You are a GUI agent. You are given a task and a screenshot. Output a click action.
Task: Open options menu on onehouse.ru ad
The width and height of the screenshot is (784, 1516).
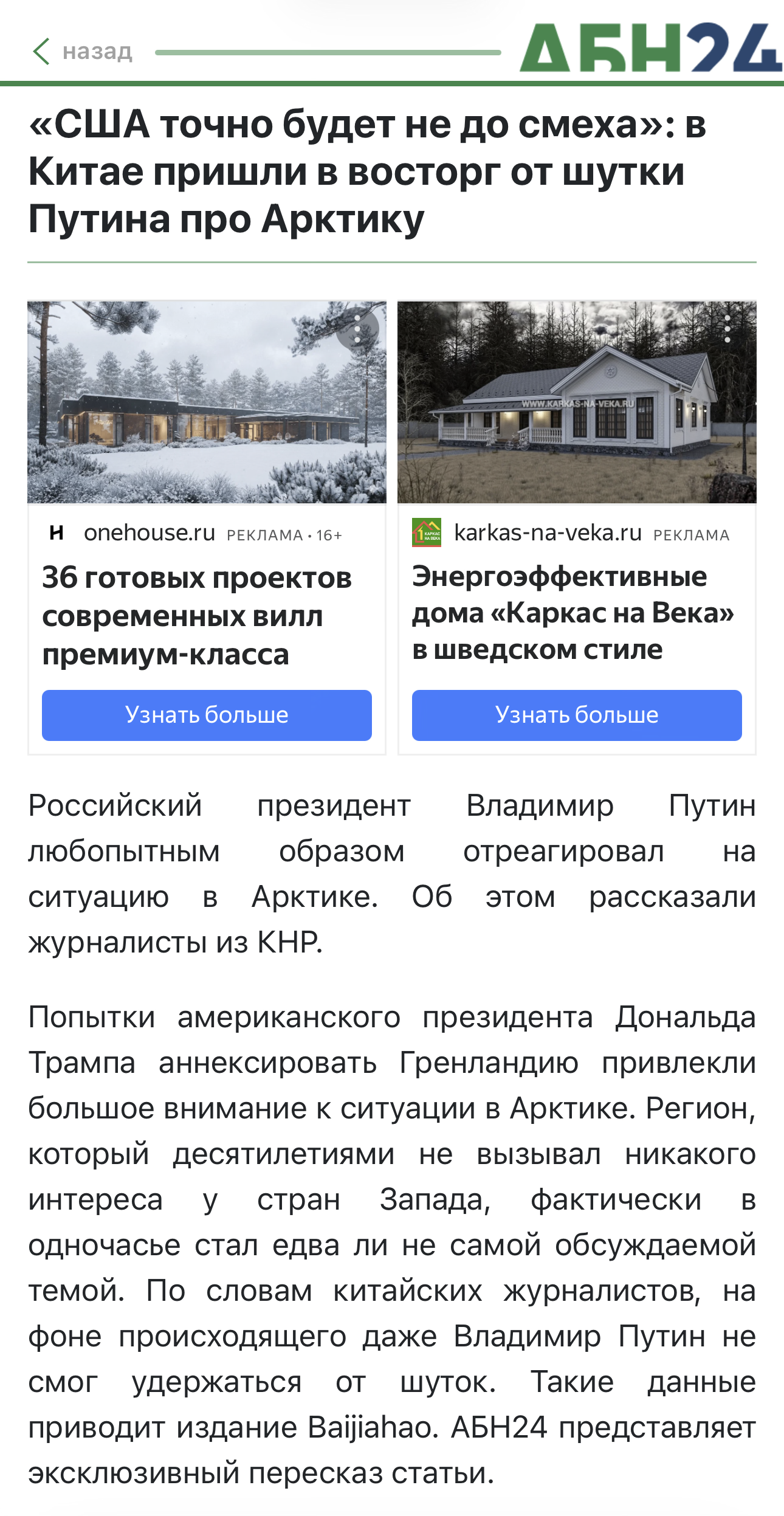point(357,329)
